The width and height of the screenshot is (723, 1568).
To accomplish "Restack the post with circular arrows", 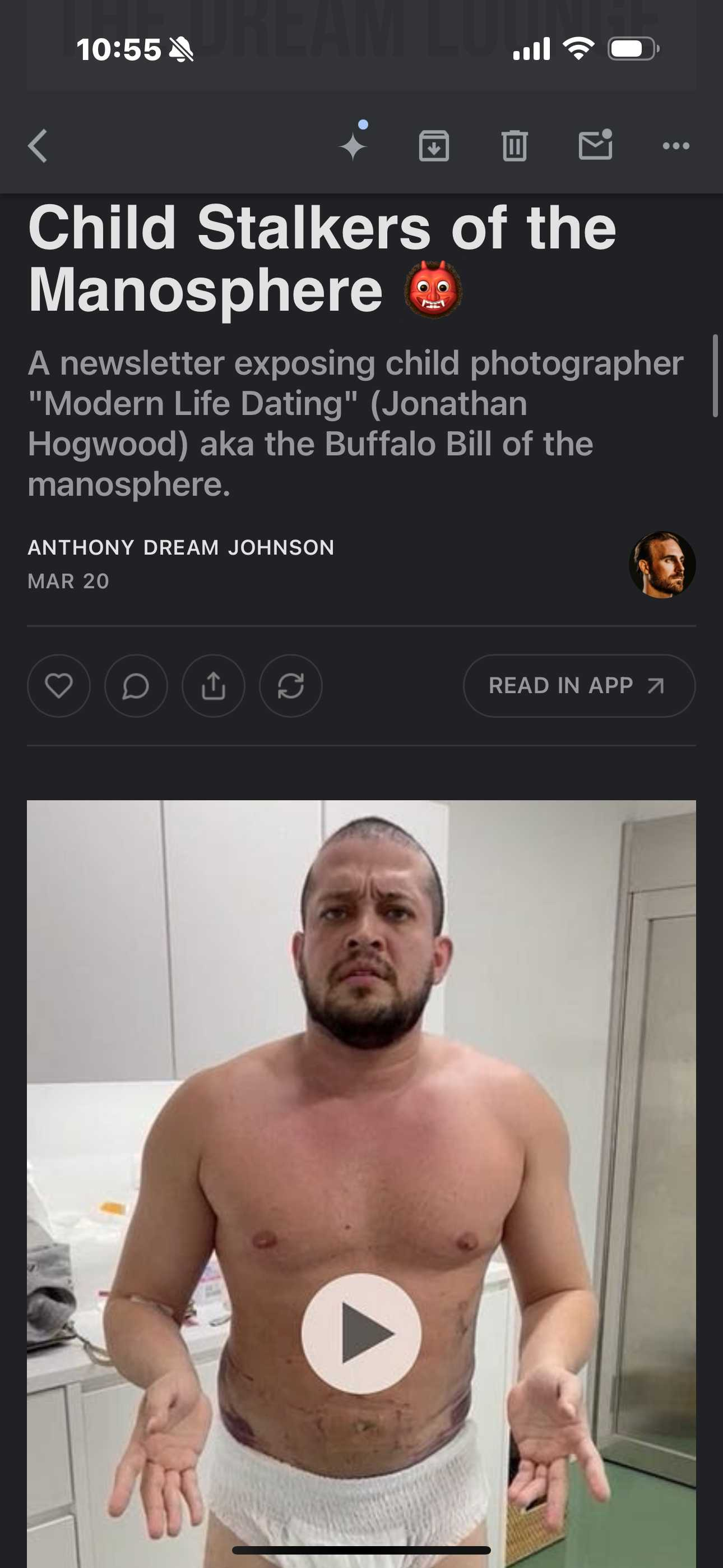I will tap(291, 686).
